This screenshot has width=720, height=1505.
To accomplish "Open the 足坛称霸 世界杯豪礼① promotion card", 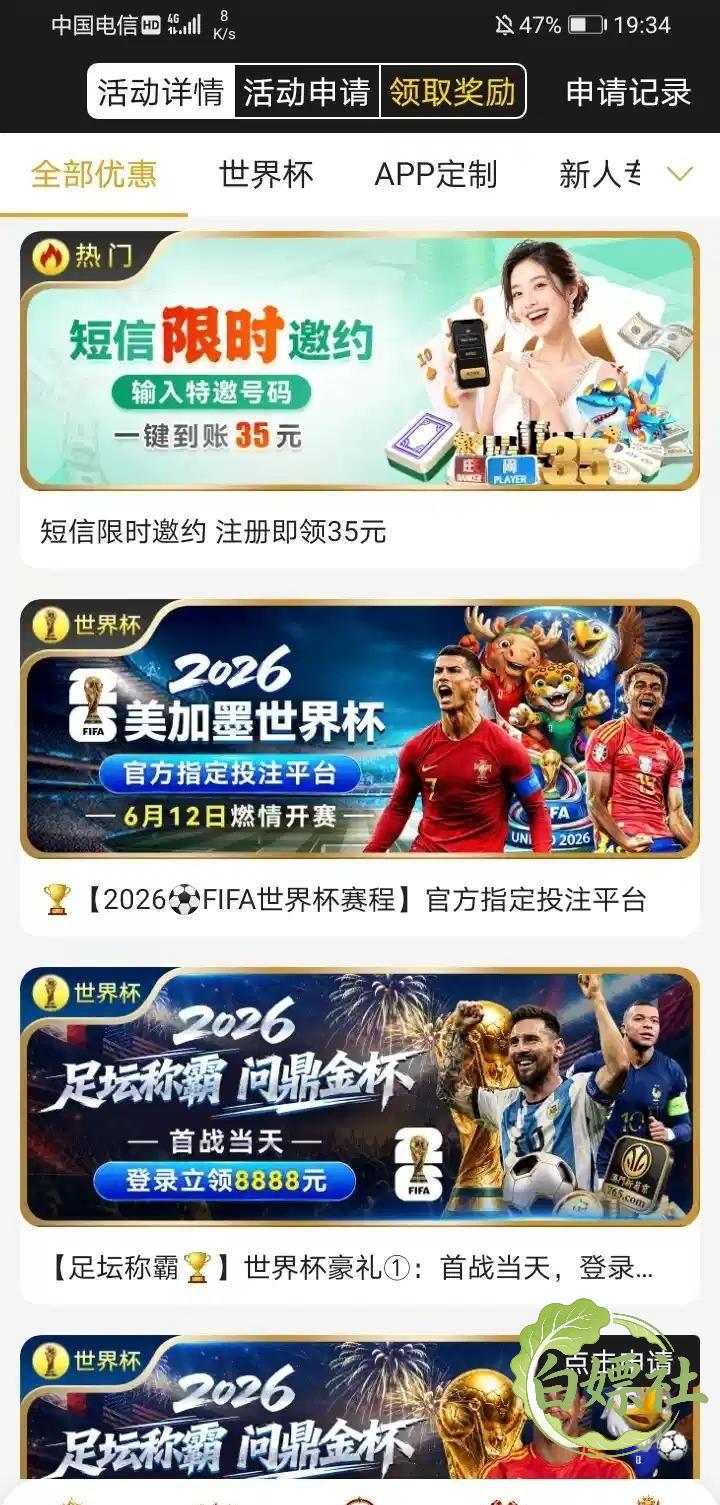I will pyautogui.click(x=360, y=1135).
